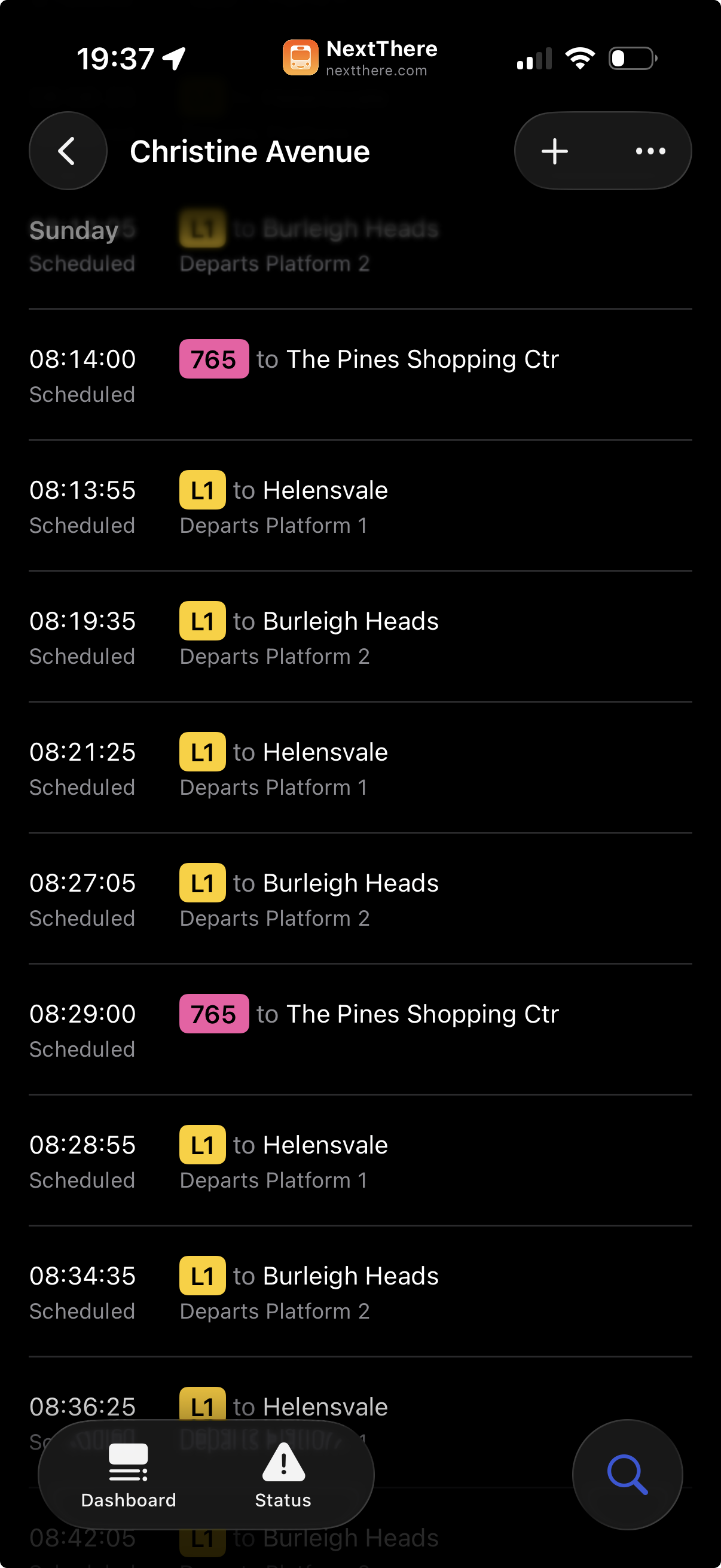Open the 08:19:35 L1 to Burleigh Heads
The image size is (721, 1568).
coord(360,637)
